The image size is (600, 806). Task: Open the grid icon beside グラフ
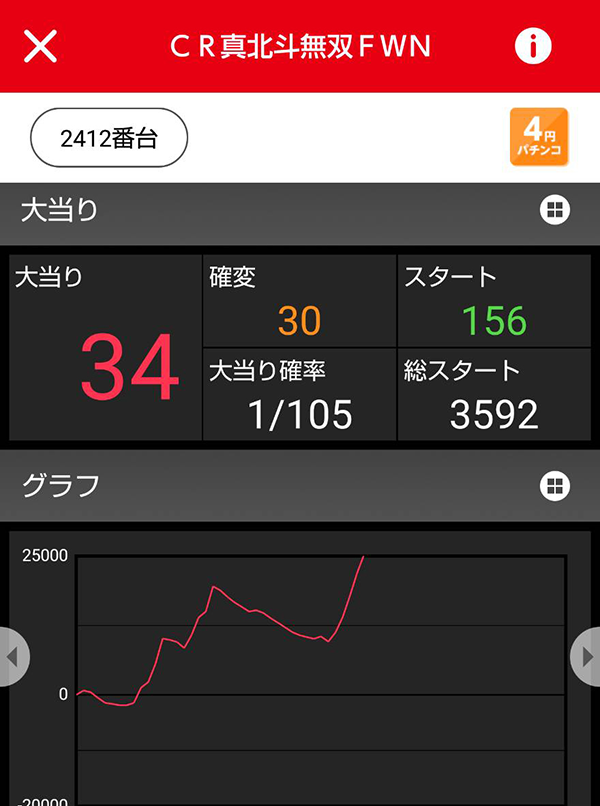pos(554,486)
